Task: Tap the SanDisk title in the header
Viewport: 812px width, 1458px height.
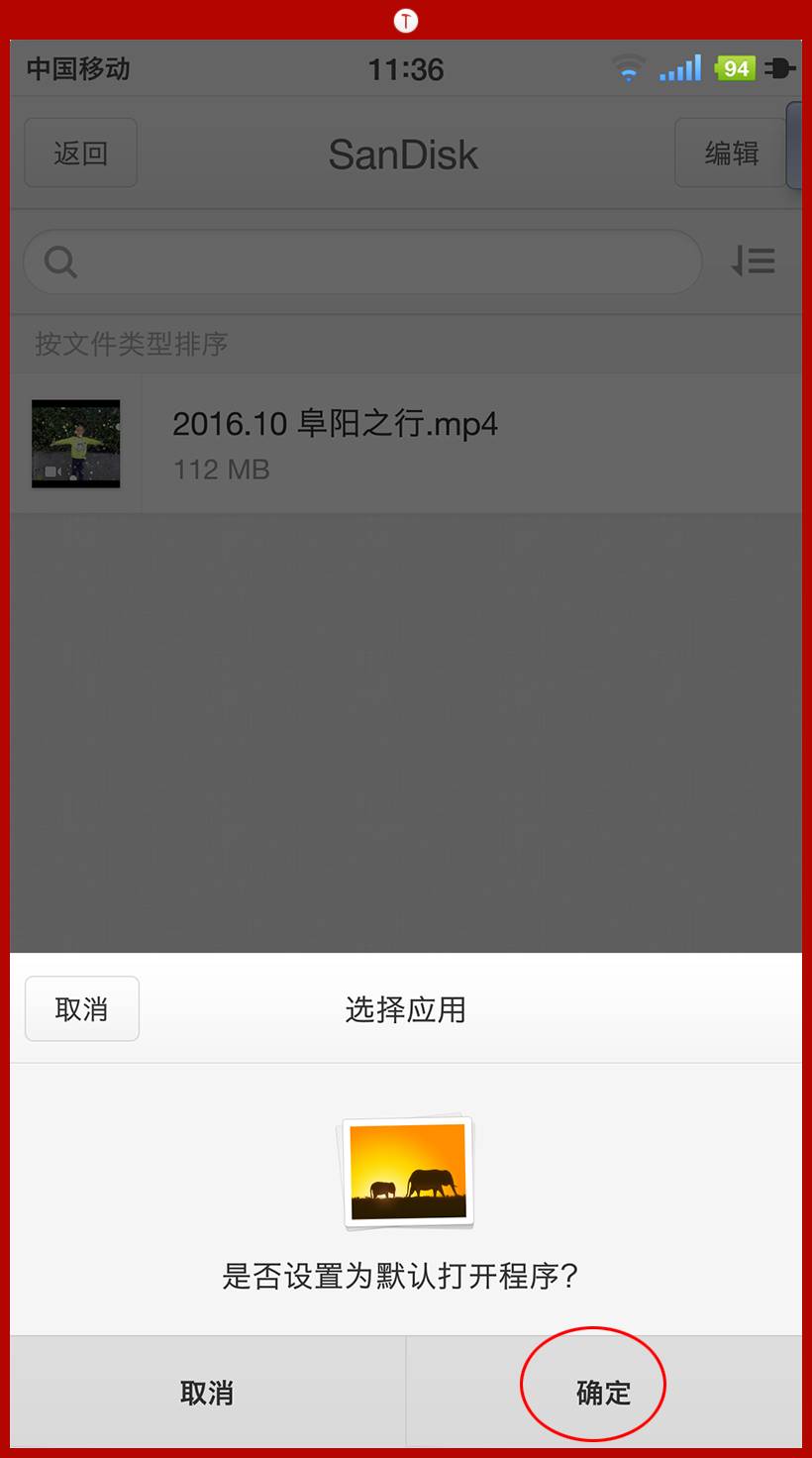Action: 403,154
